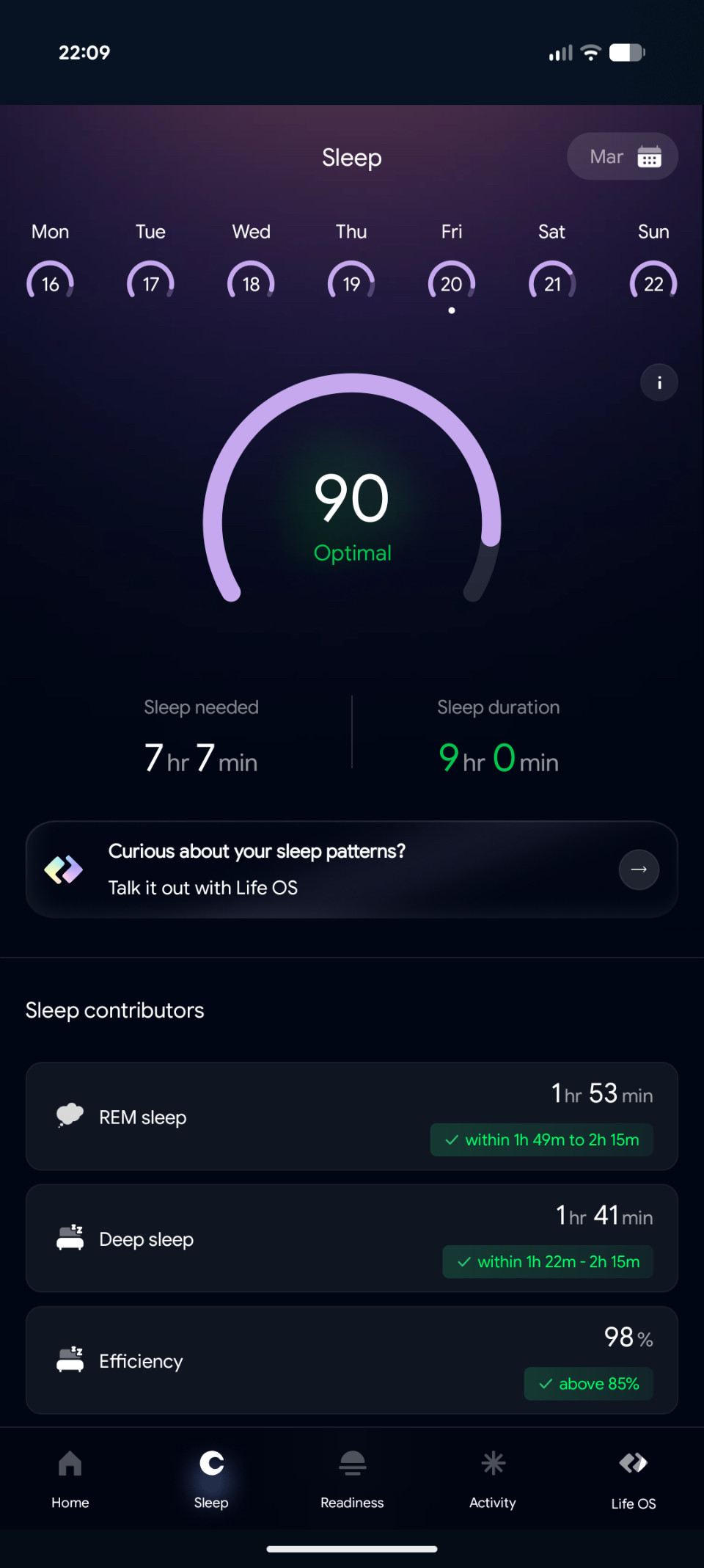Viewport: 704px width, 1568px height.
Task: Open the Talk it out with Life OS banner
Action: pos(352,869)
